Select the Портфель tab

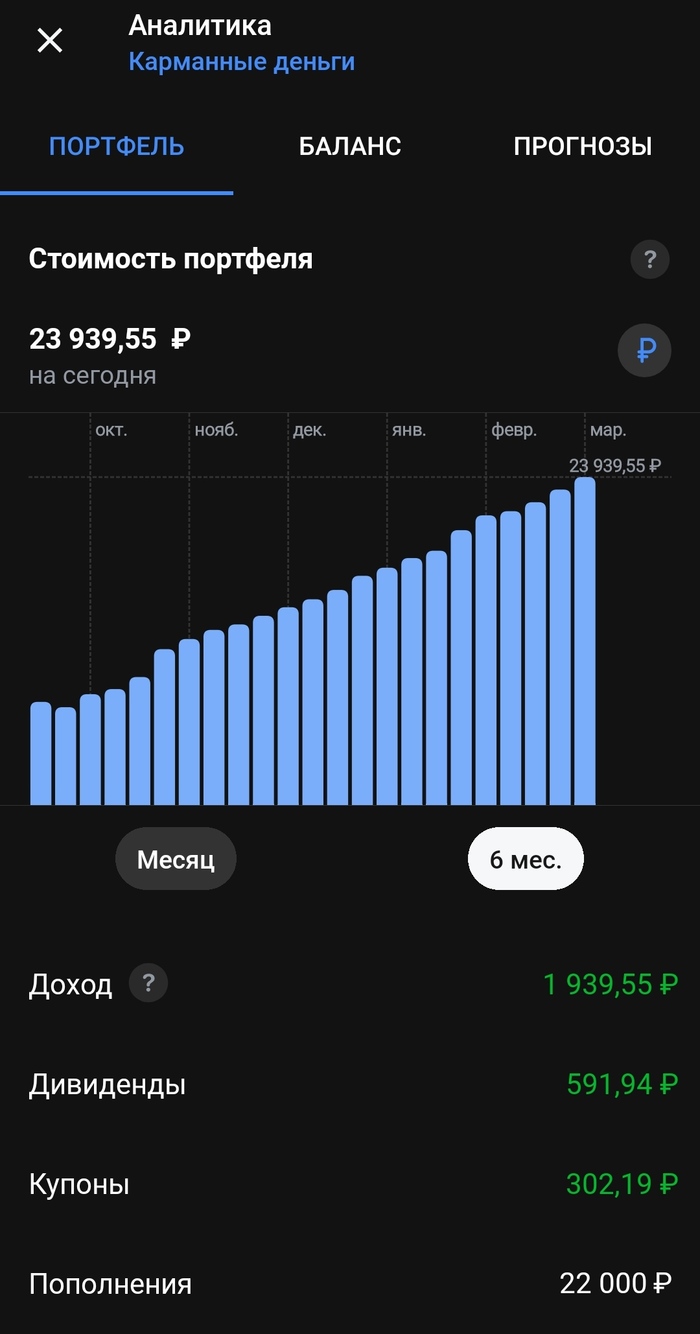click(116, 146)
